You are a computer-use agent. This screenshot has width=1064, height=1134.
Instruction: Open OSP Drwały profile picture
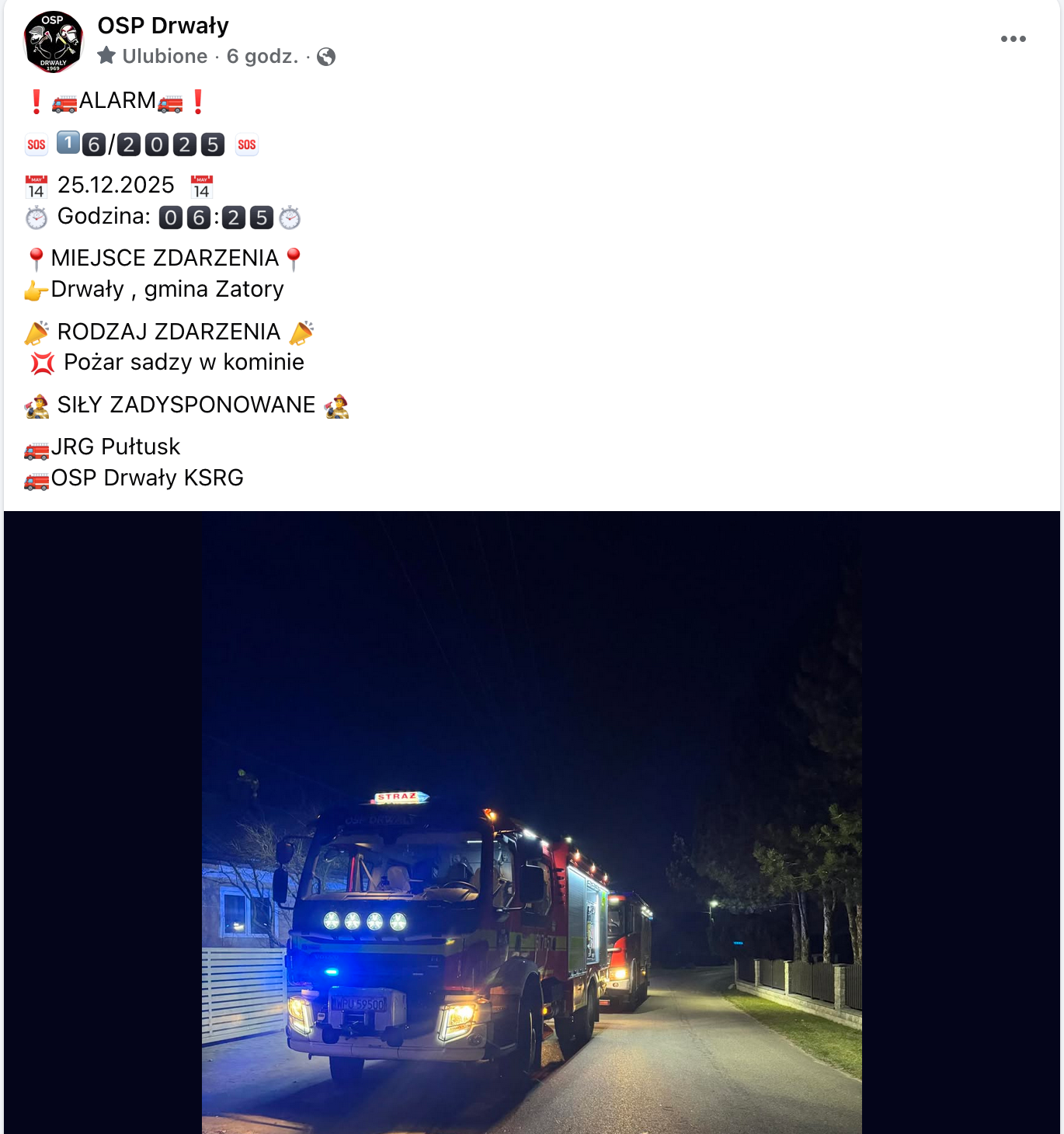(54, 42)
